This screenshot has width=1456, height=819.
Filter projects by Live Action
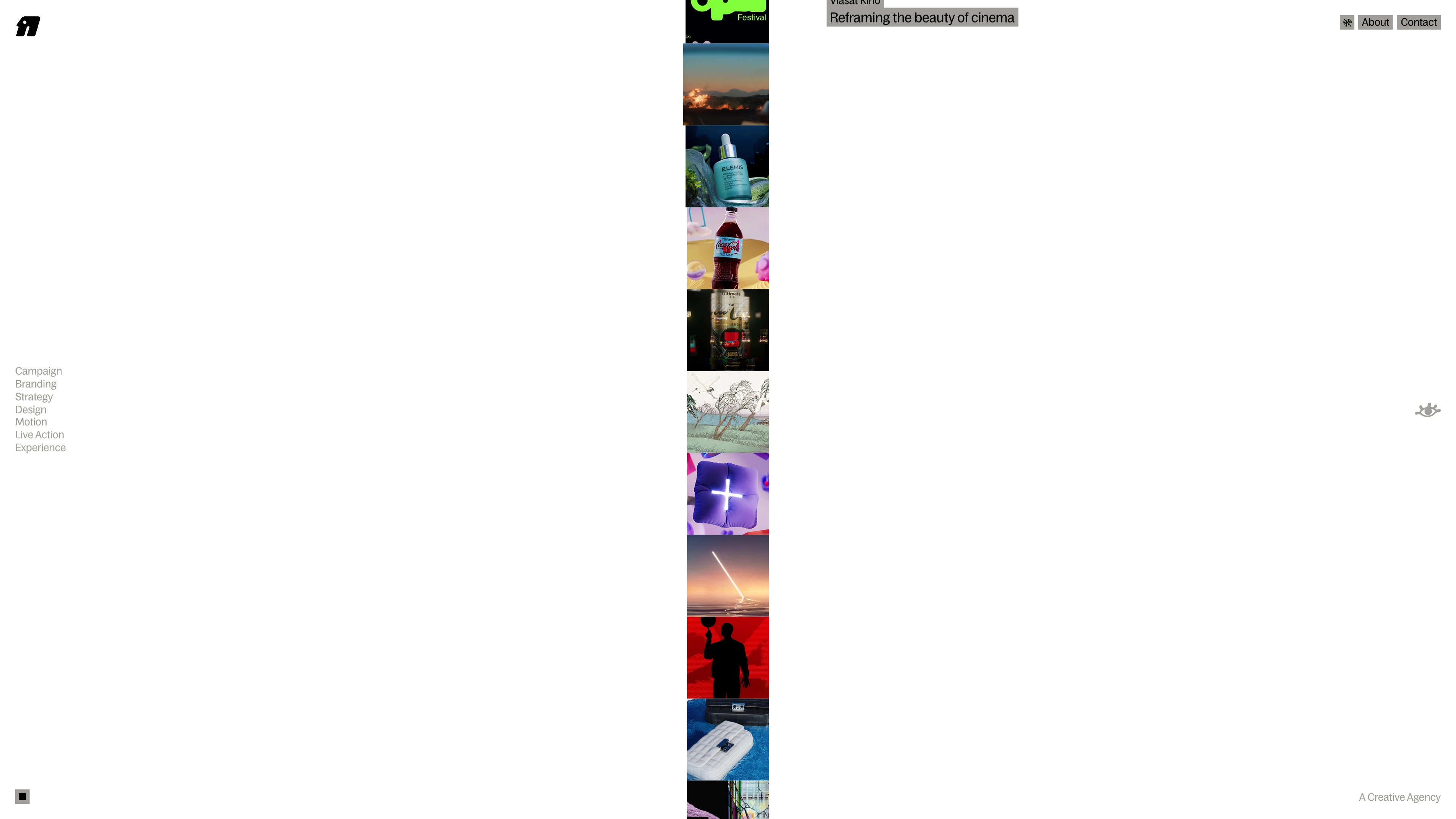(39, 435)
